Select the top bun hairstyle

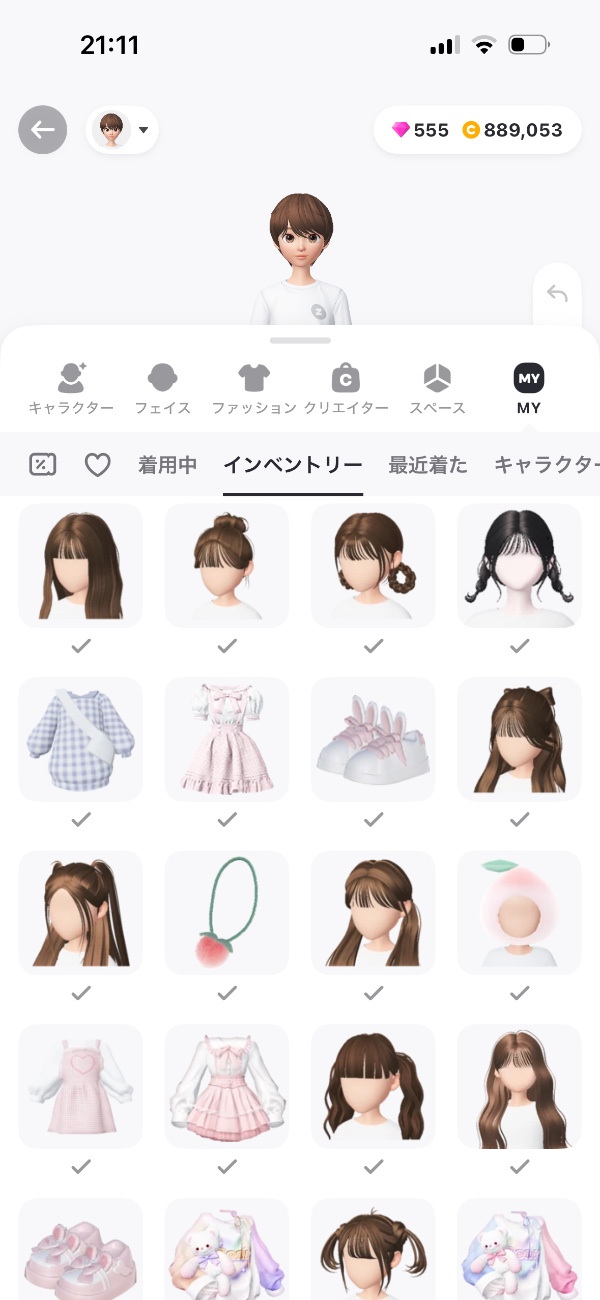227,566
